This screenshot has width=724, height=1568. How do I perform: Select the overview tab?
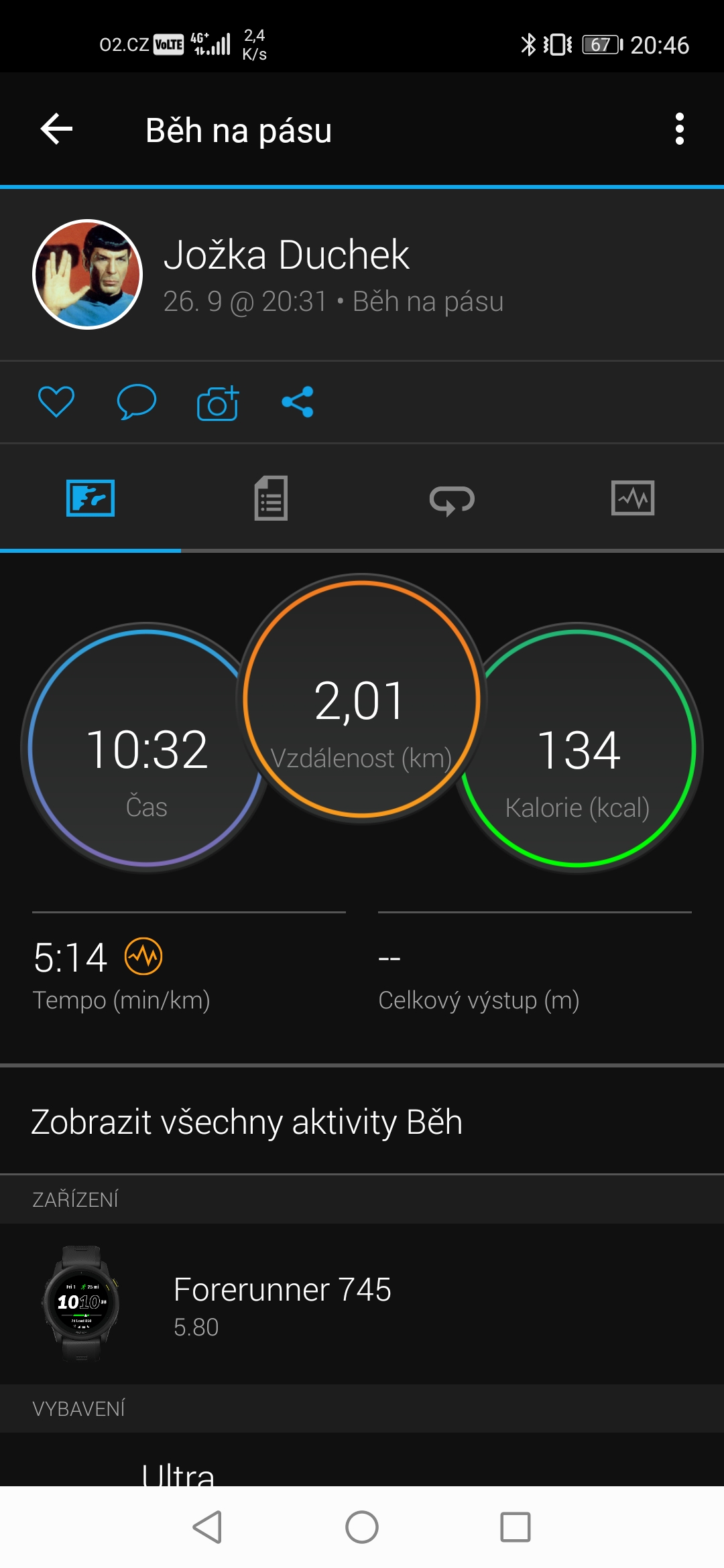coord(90,498)
